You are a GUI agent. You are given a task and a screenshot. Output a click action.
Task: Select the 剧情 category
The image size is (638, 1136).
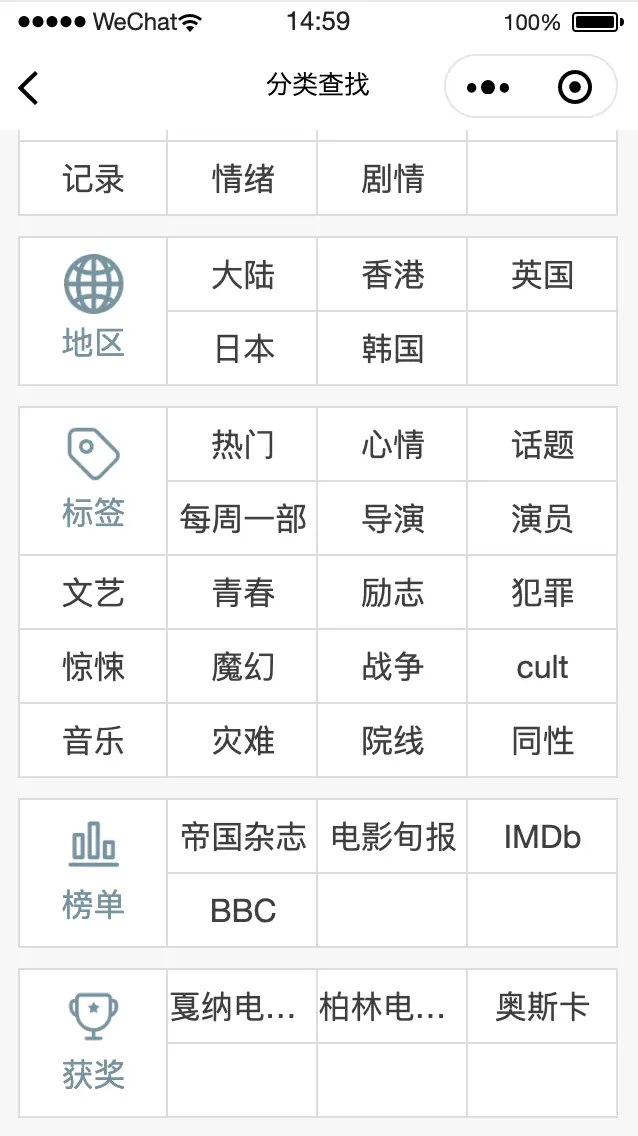(392, 179)
